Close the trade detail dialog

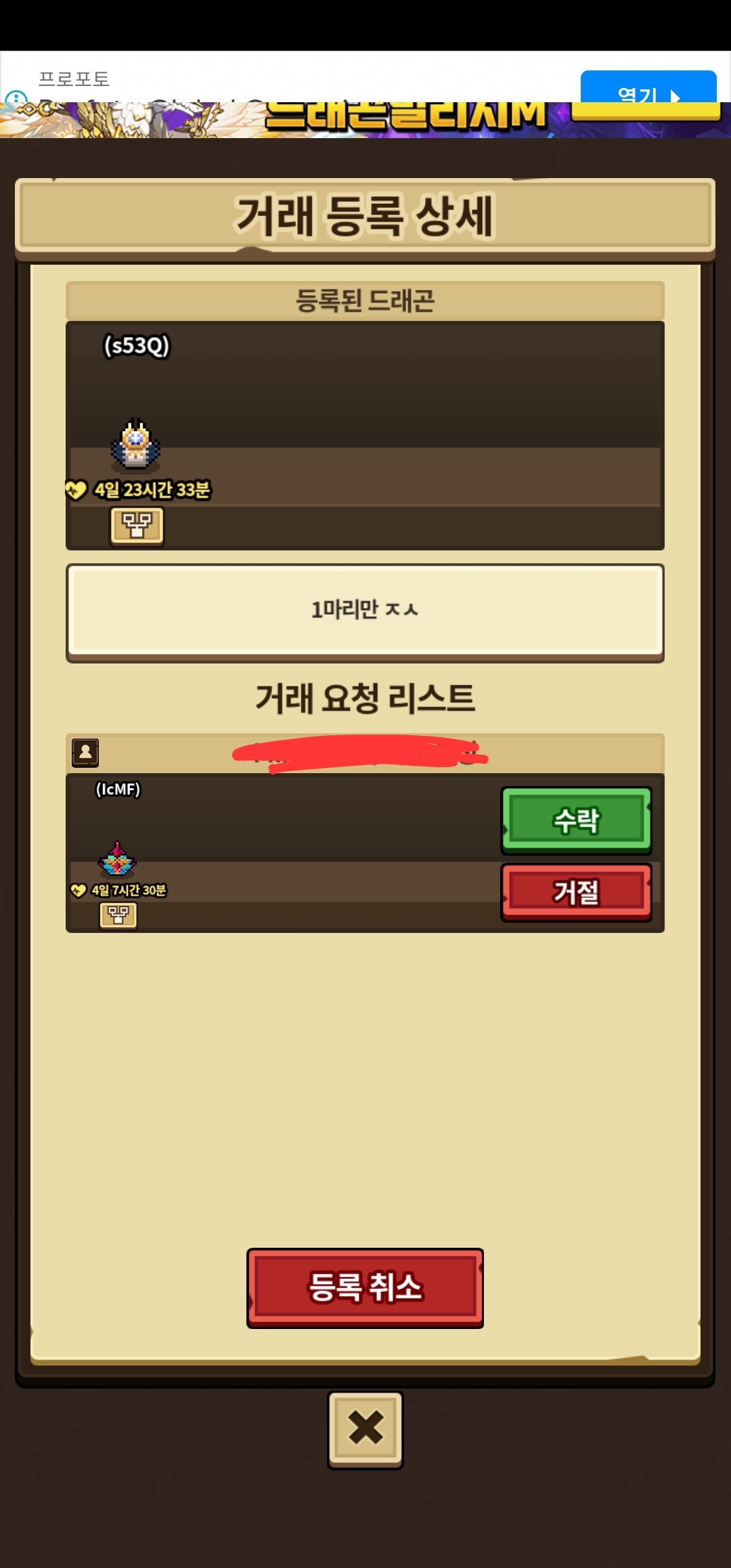(x=365, y=1429)
